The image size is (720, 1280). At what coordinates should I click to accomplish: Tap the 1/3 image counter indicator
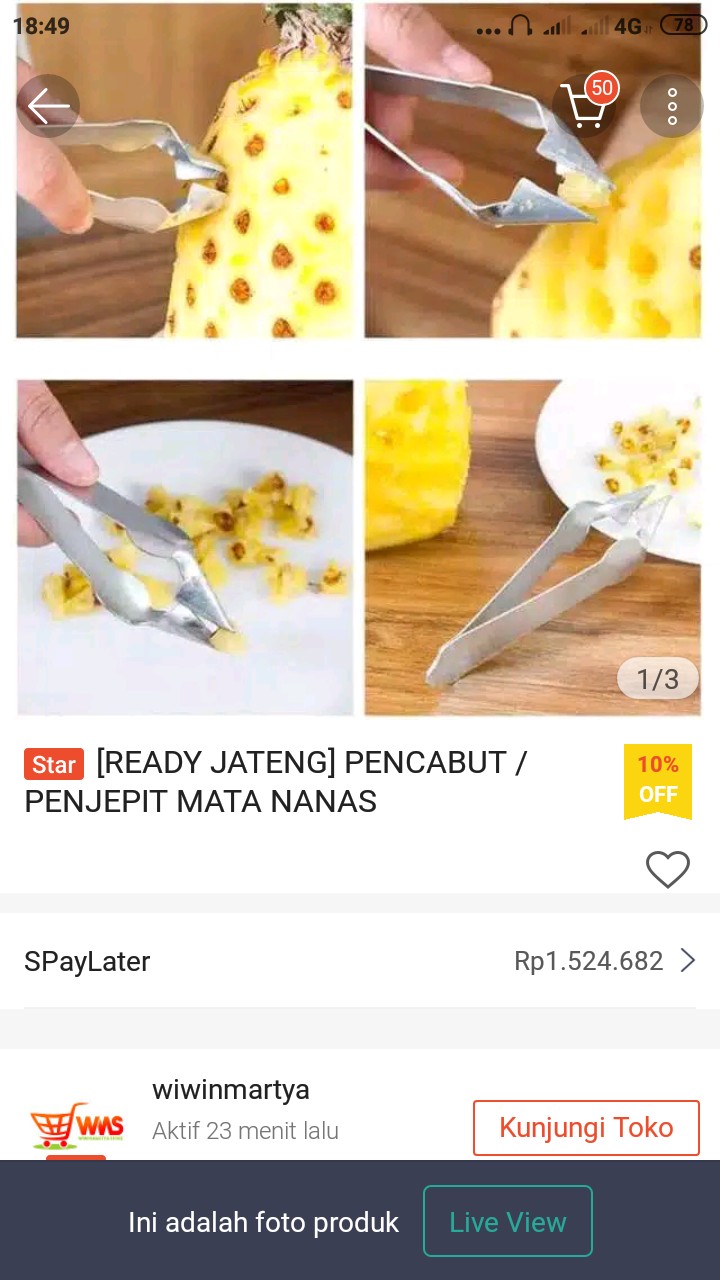tap(657, 677)
